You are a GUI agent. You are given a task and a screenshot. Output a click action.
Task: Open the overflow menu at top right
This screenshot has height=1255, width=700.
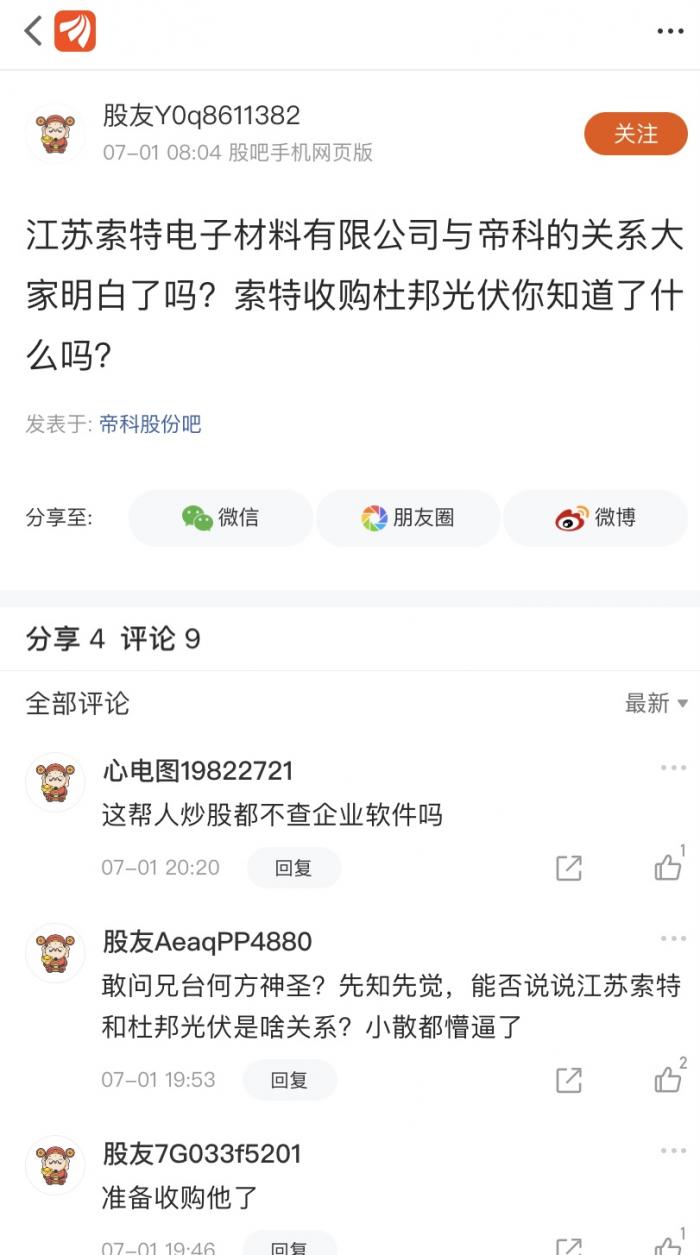669,32
